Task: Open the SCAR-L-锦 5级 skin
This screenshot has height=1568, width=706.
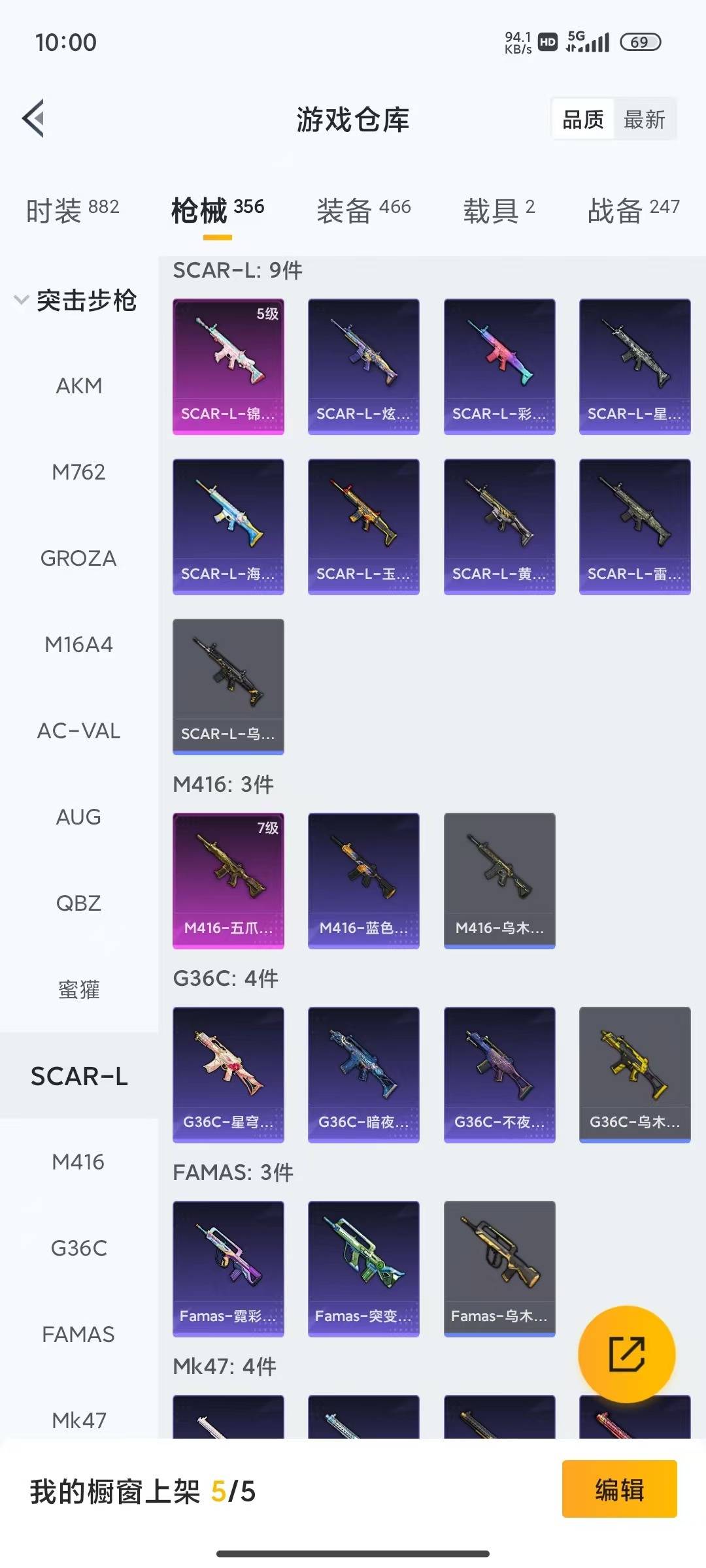Action: 228,366
